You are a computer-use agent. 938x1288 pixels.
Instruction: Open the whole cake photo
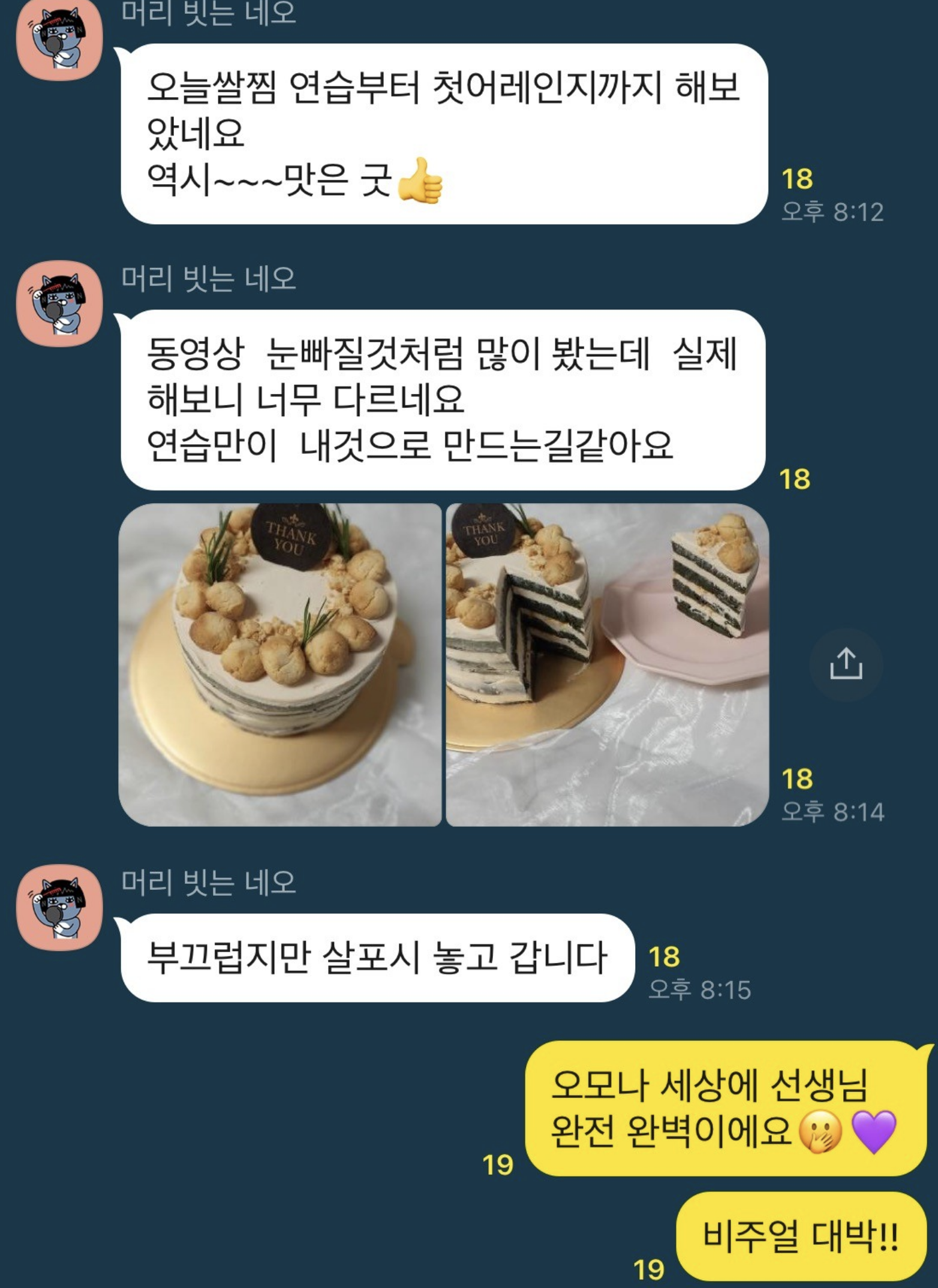pos(280,664)
